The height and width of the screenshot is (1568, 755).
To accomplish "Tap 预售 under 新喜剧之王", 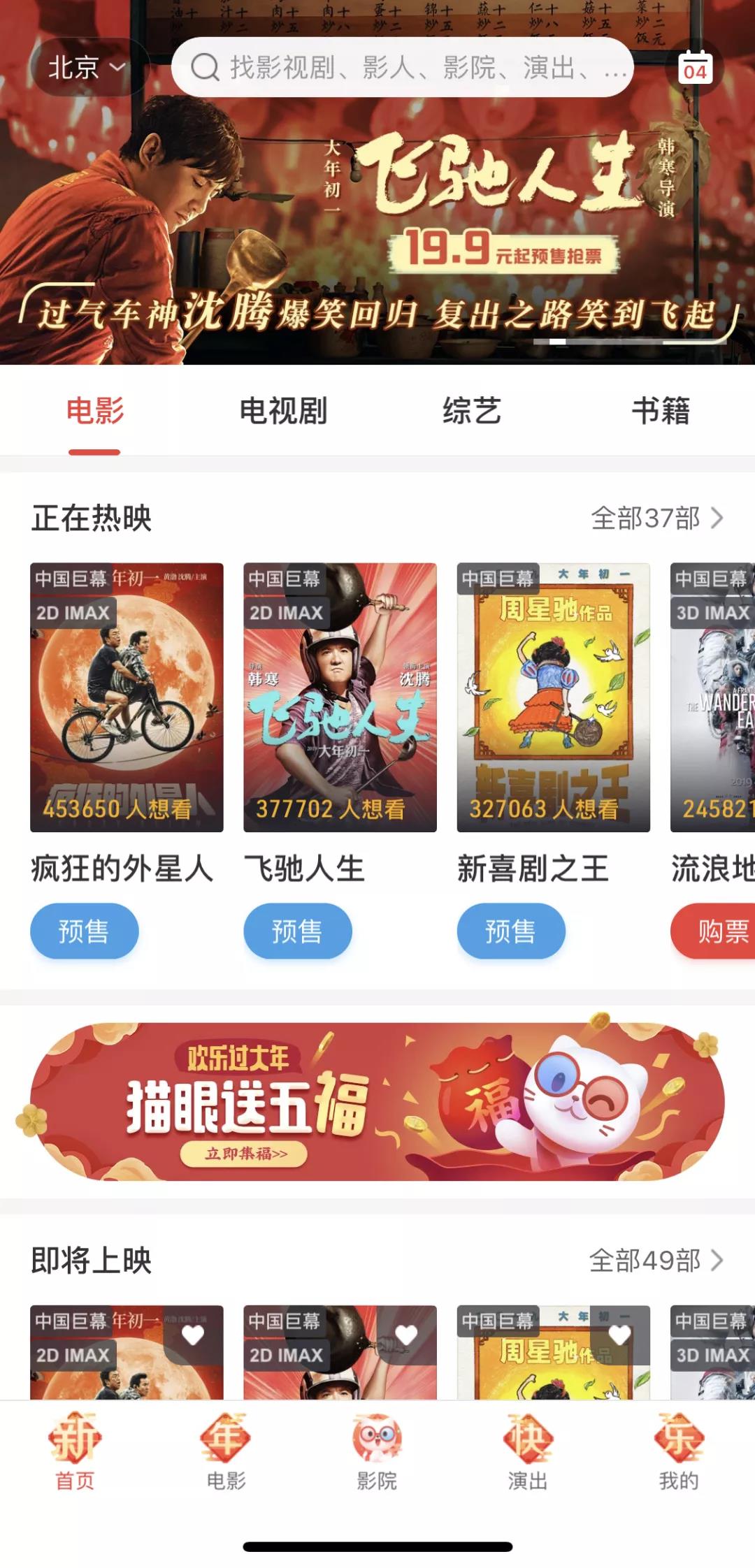I will click(x=510, y=931).
